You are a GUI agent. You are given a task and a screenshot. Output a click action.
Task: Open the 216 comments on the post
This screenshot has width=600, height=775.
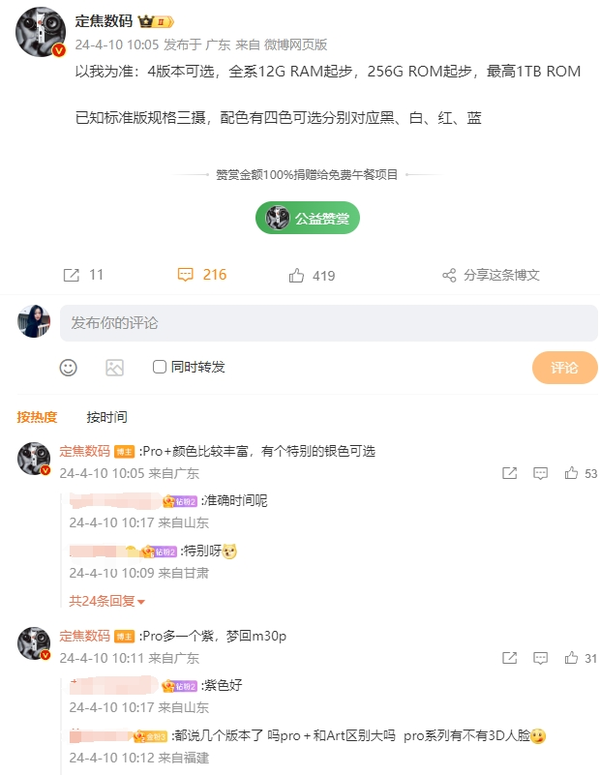202,275
